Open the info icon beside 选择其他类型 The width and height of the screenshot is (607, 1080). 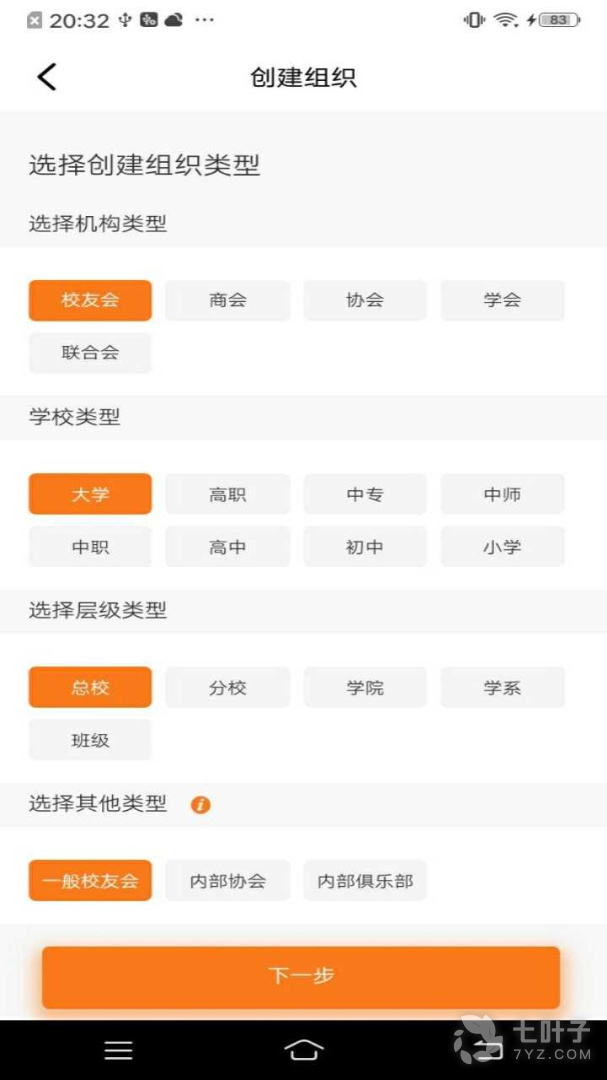201,804
